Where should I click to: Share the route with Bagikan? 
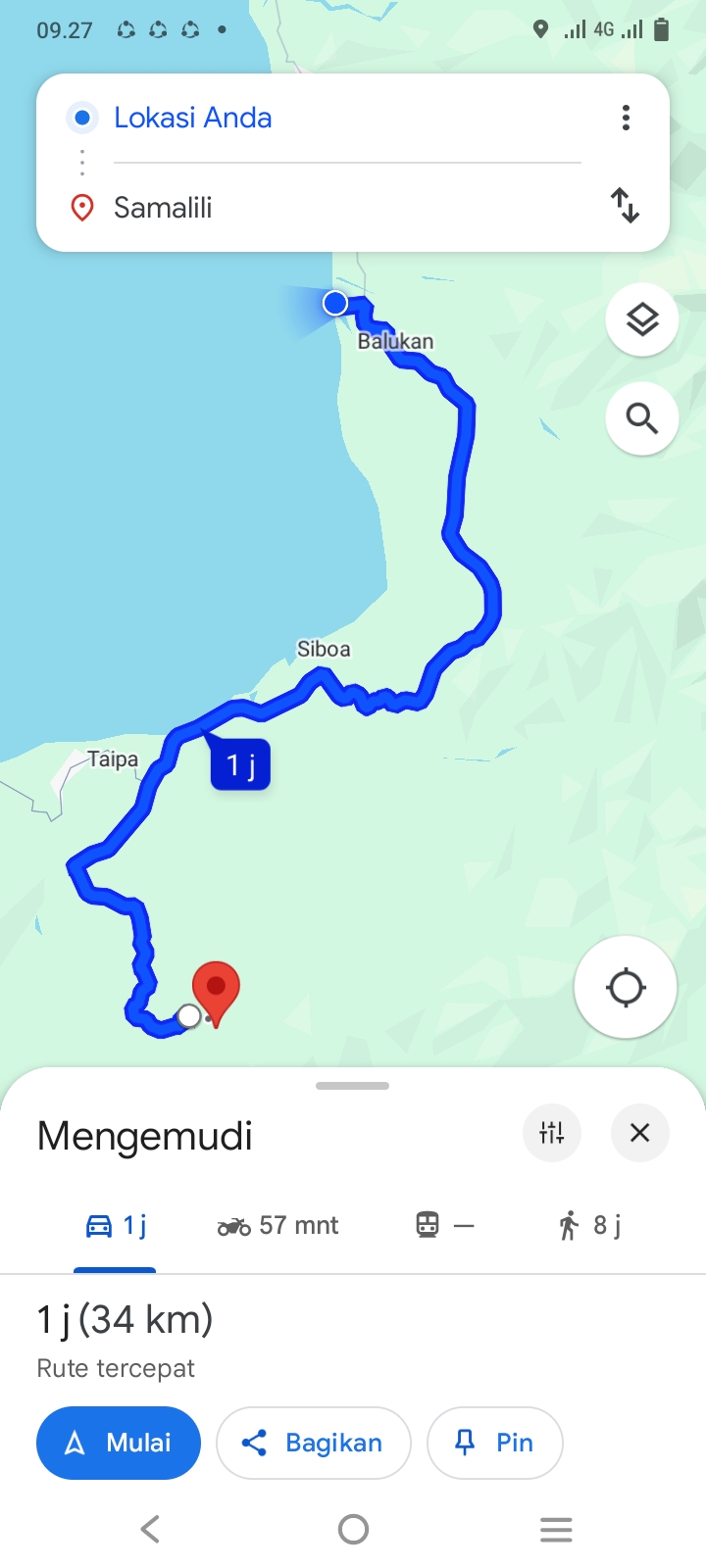tap(313, 1443)
